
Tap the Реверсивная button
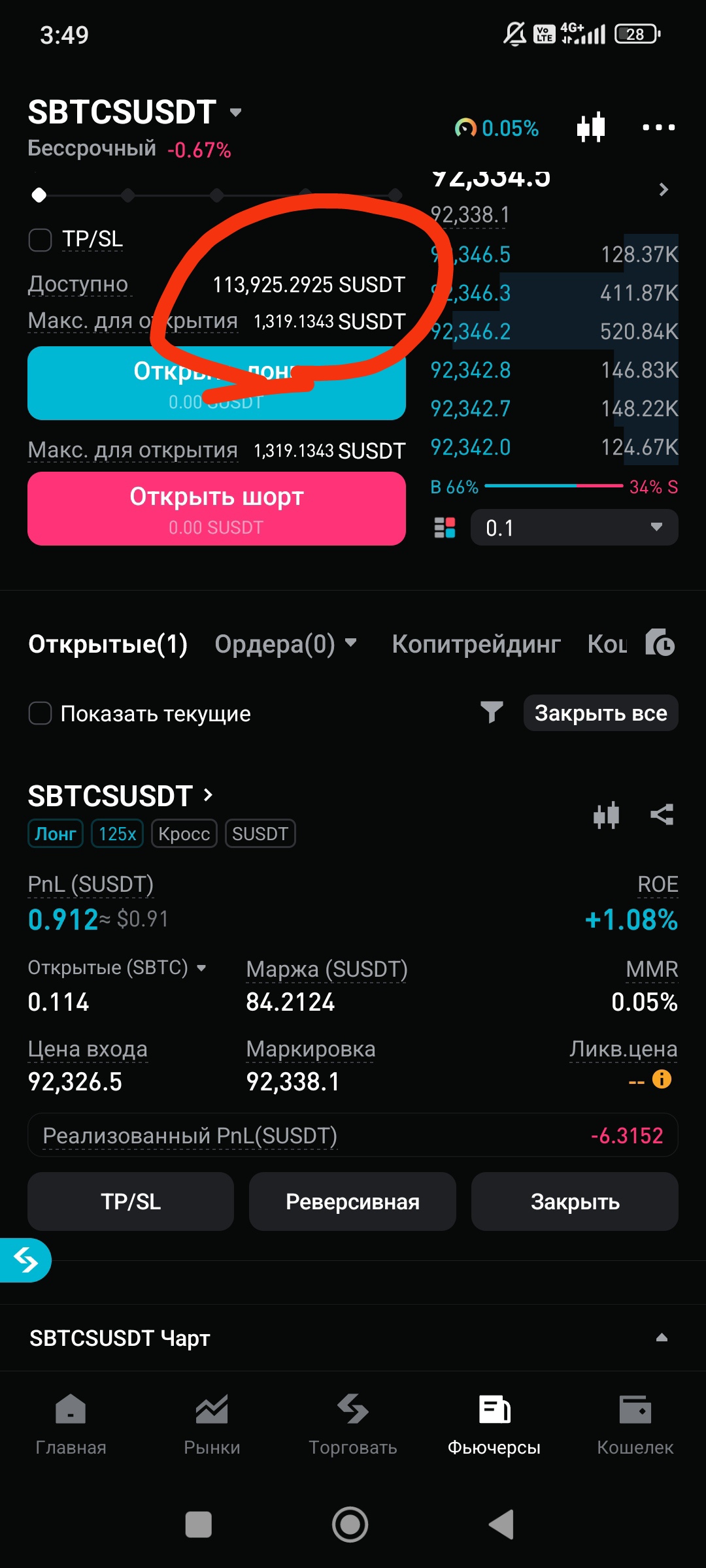(352, 1201)
